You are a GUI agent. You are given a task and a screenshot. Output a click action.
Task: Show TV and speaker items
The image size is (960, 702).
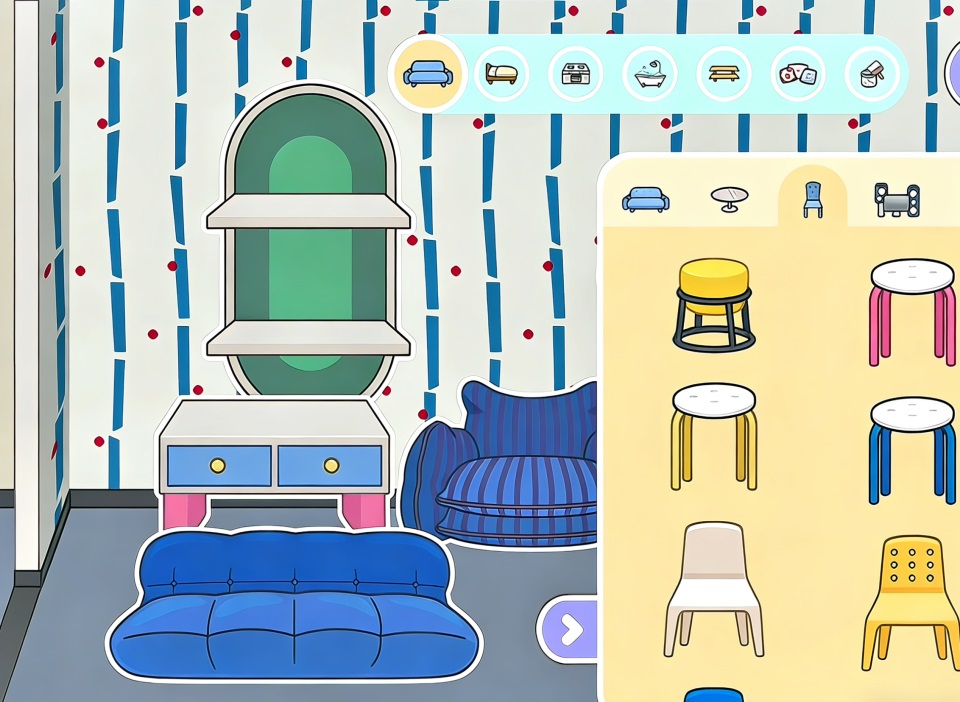[896, 199]
